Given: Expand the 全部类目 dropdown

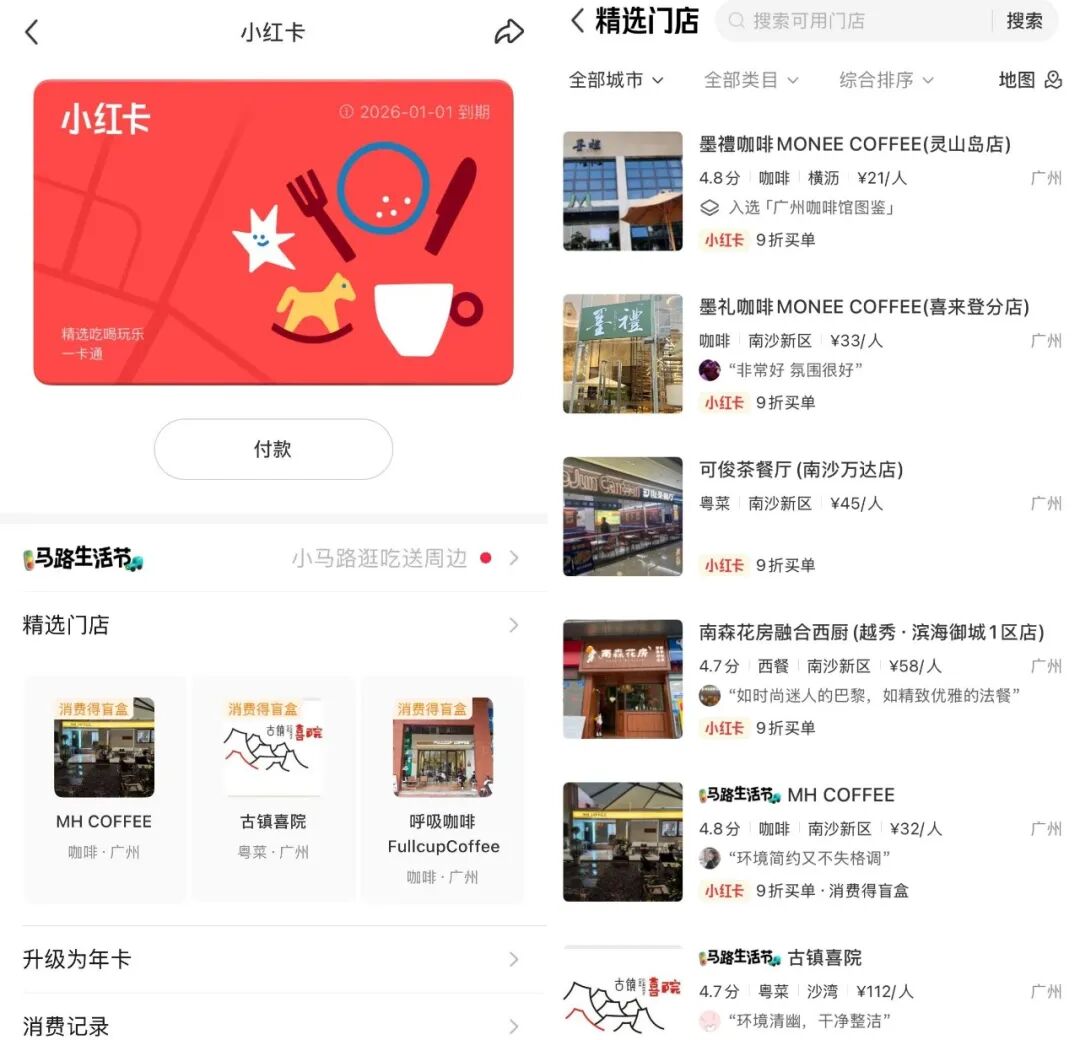Looking at the screenshot, I should pyautogui.click(x=751, y=80).
